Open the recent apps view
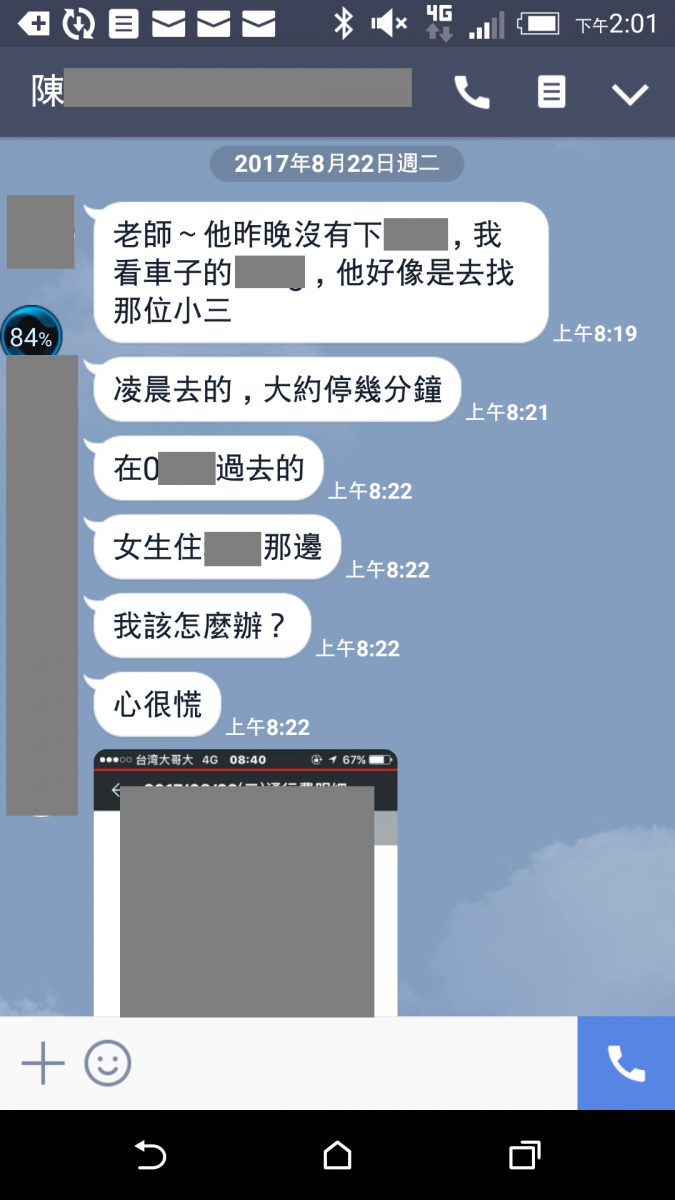The image size is (675, 1200). pyautogui.click(x=524, y=1156)
